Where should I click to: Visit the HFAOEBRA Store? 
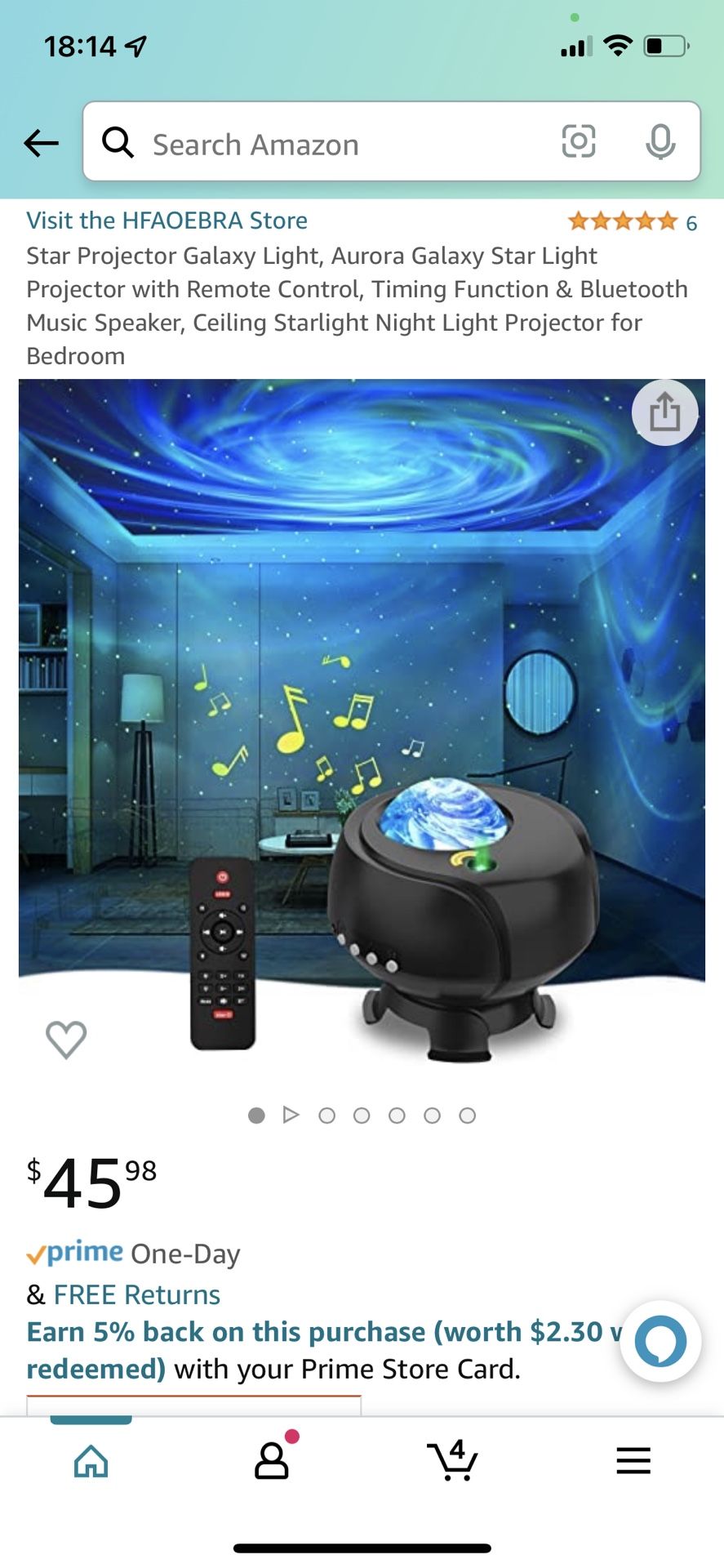167,220
